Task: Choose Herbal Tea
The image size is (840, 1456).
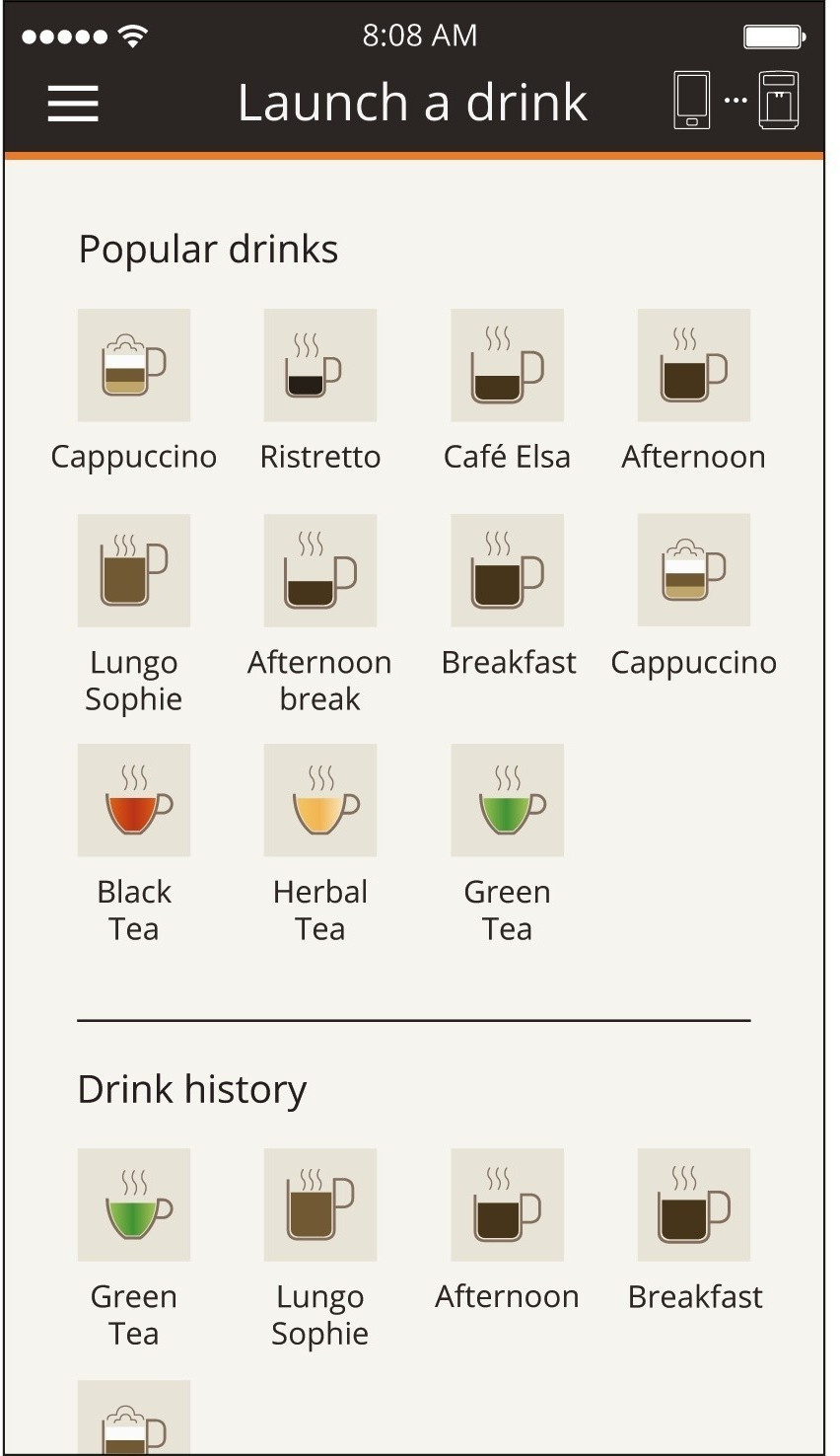Action: (319, 800)
